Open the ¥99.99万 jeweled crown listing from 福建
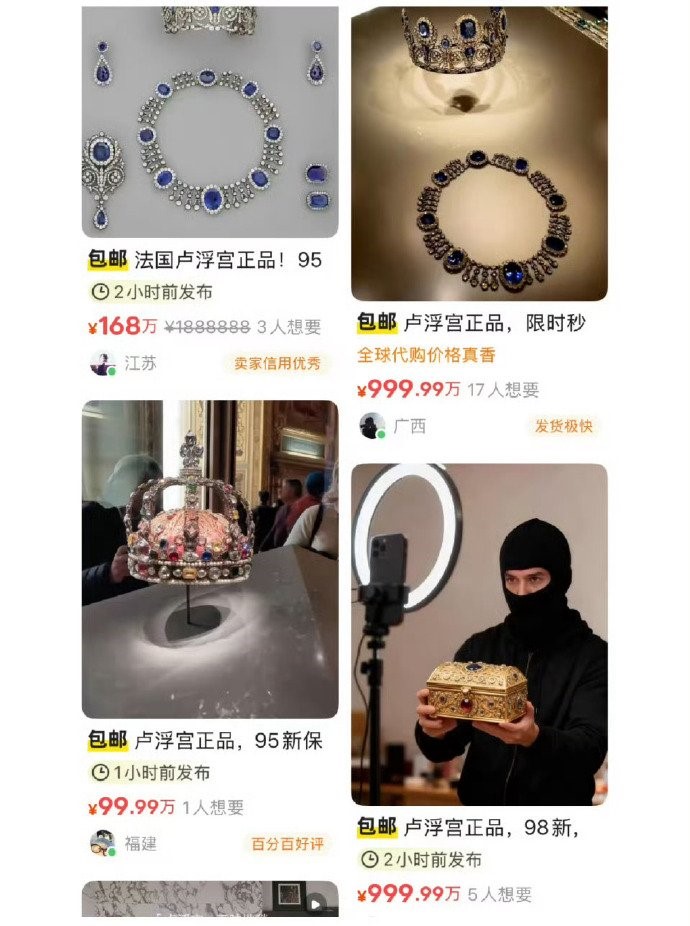 (x=210, y=559)
